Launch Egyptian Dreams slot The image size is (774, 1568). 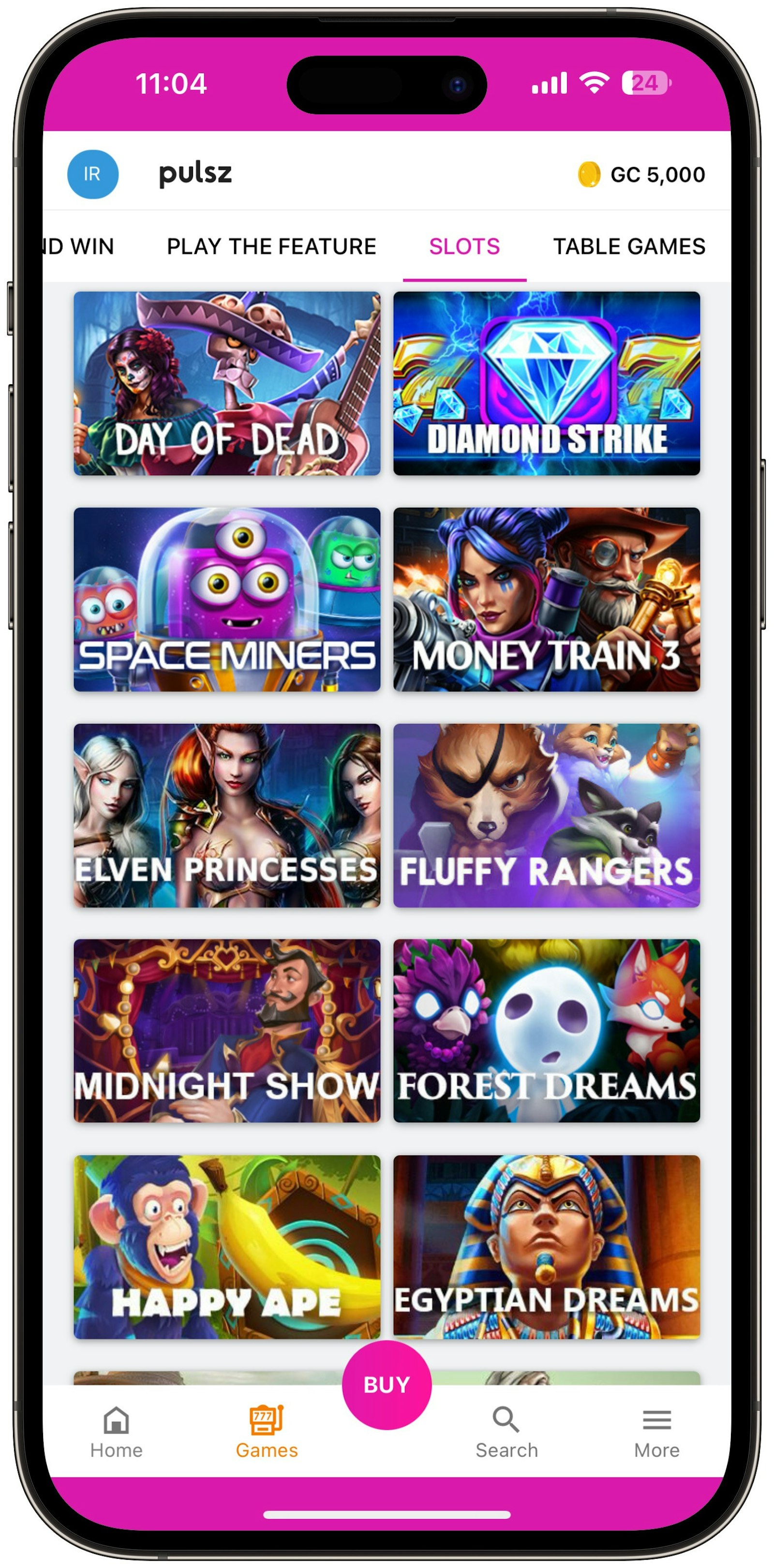click(546, 1246)
